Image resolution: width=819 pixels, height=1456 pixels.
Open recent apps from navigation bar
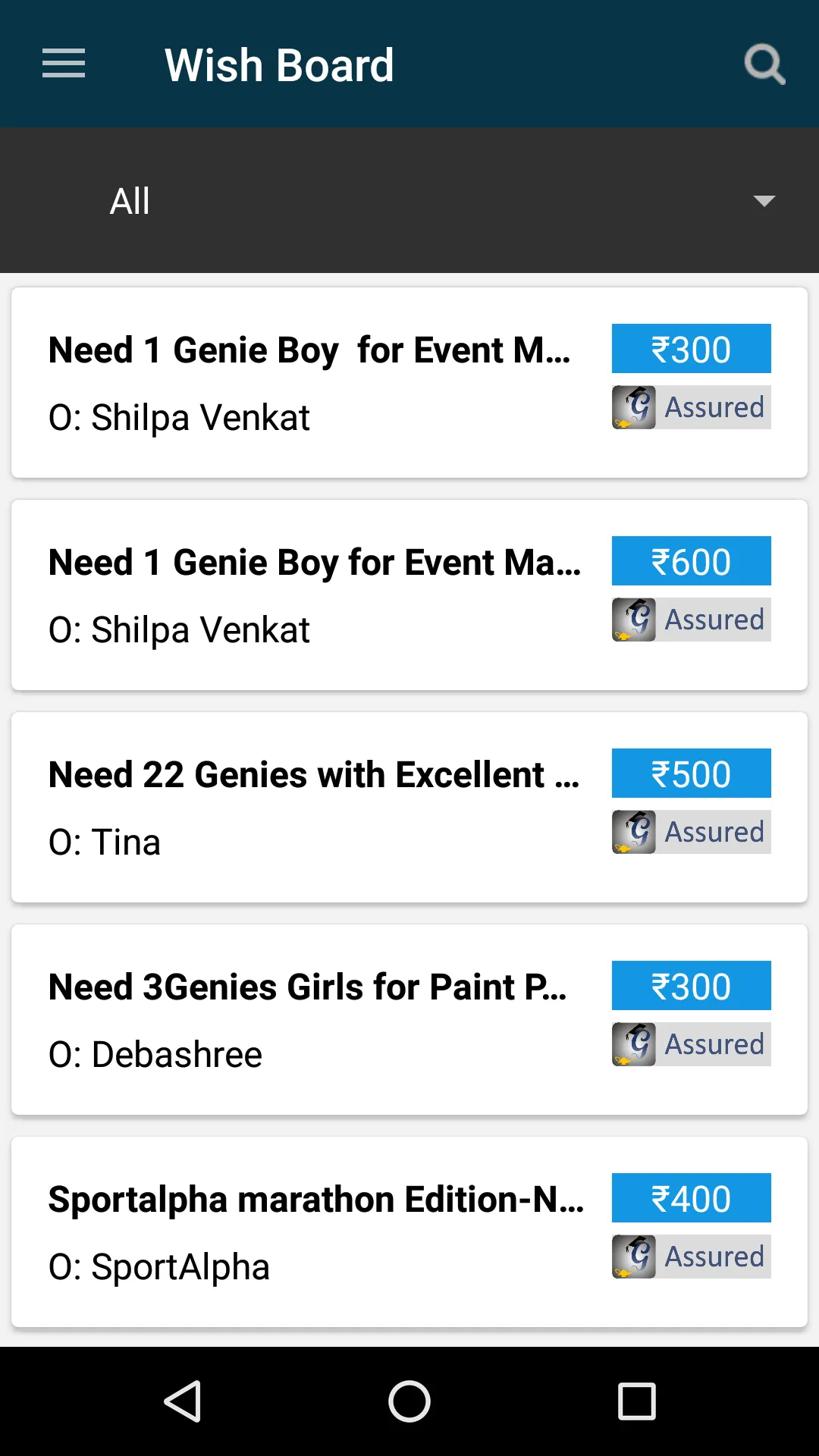pyautogui.click(x=635, y=1401)
